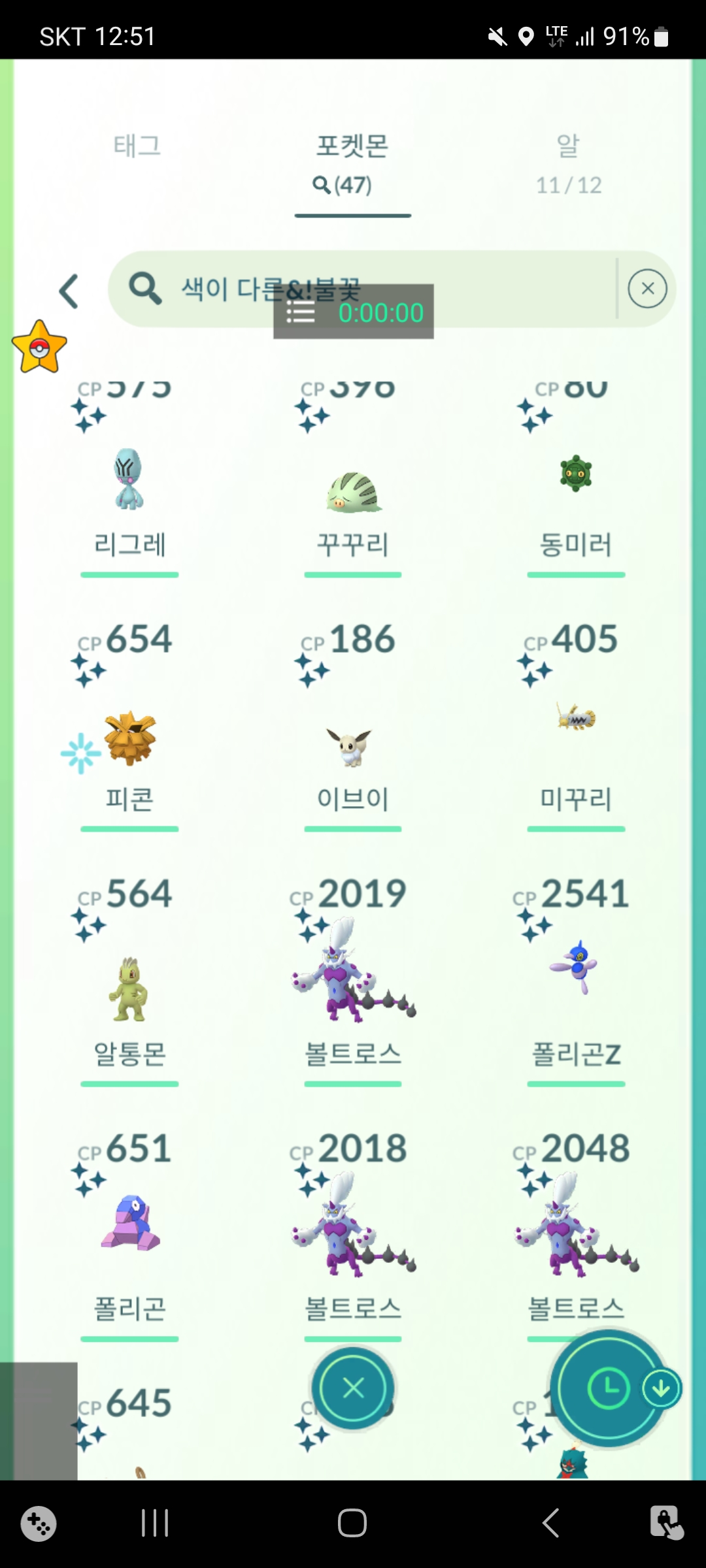Viewport: 706px width, 1568px height.
Task: Switch to the 태그 tab
Action: (x=137, y=146)
